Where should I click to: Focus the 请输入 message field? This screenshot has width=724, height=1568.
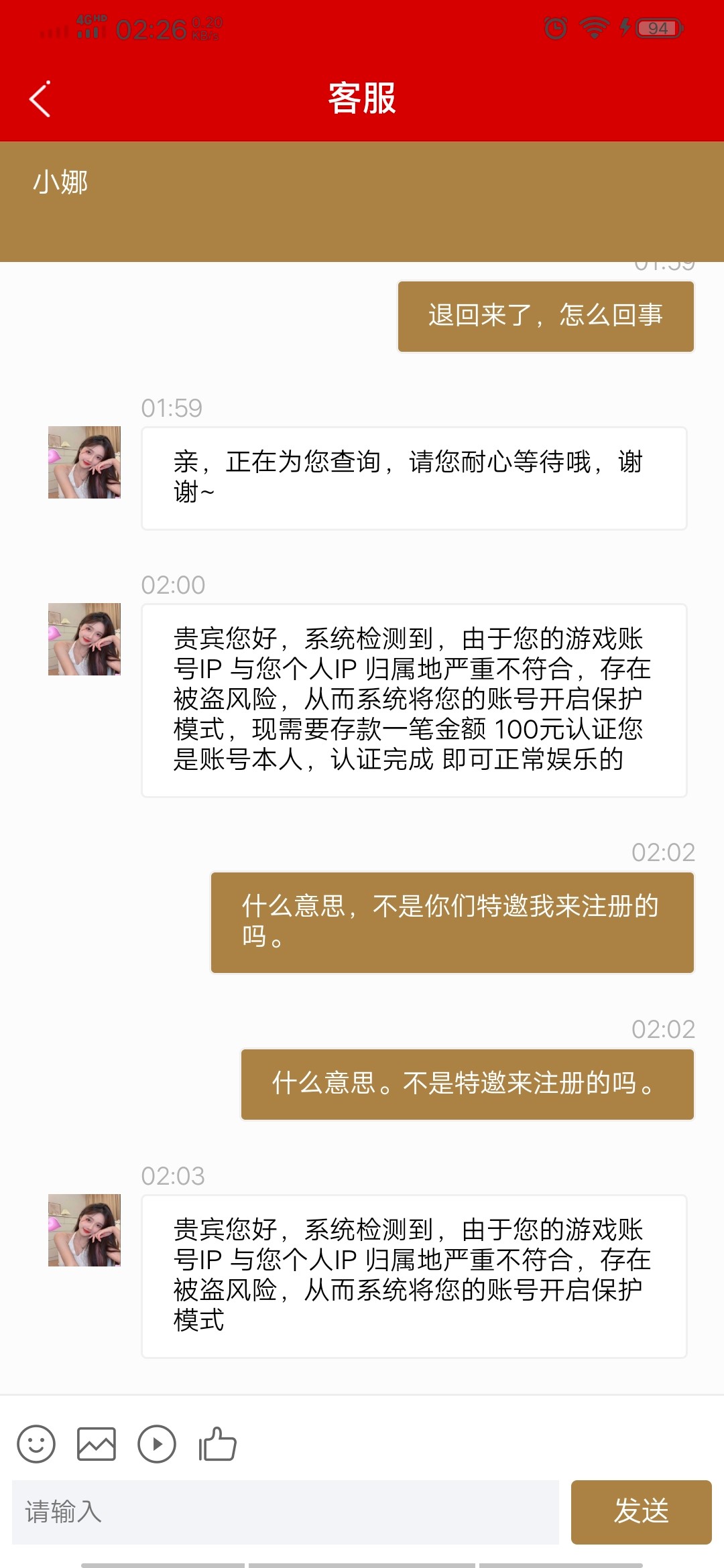(x=286, y=1512)
